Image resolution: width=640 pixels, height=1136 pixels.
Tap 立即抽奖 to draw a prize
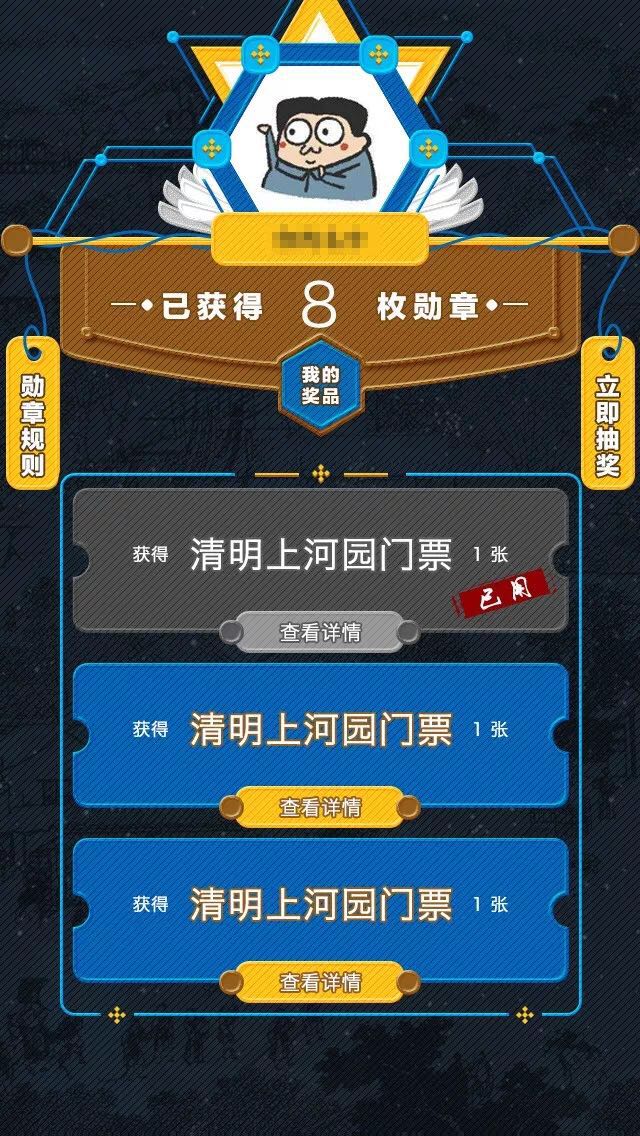pyautogui.click(x=608, y=412)
